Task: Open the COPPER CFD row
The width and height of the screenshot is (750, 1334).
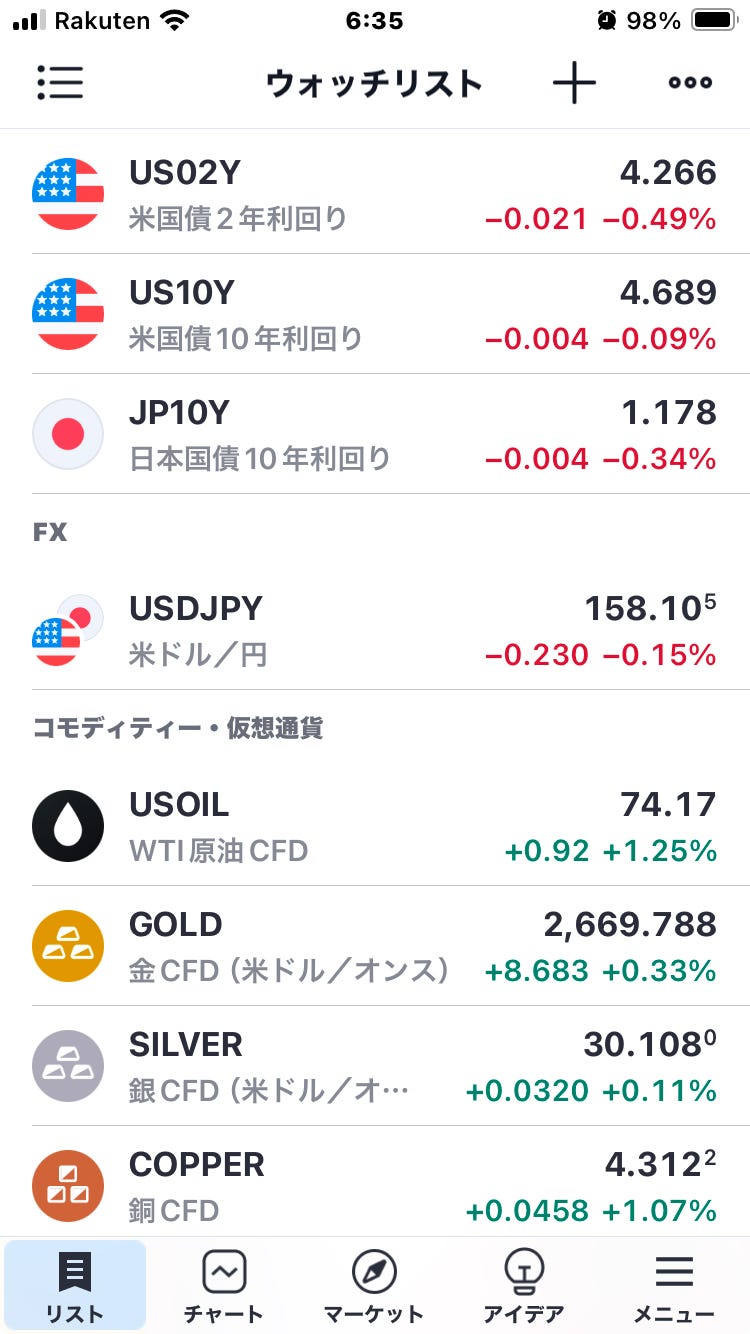Action: 375,1184
